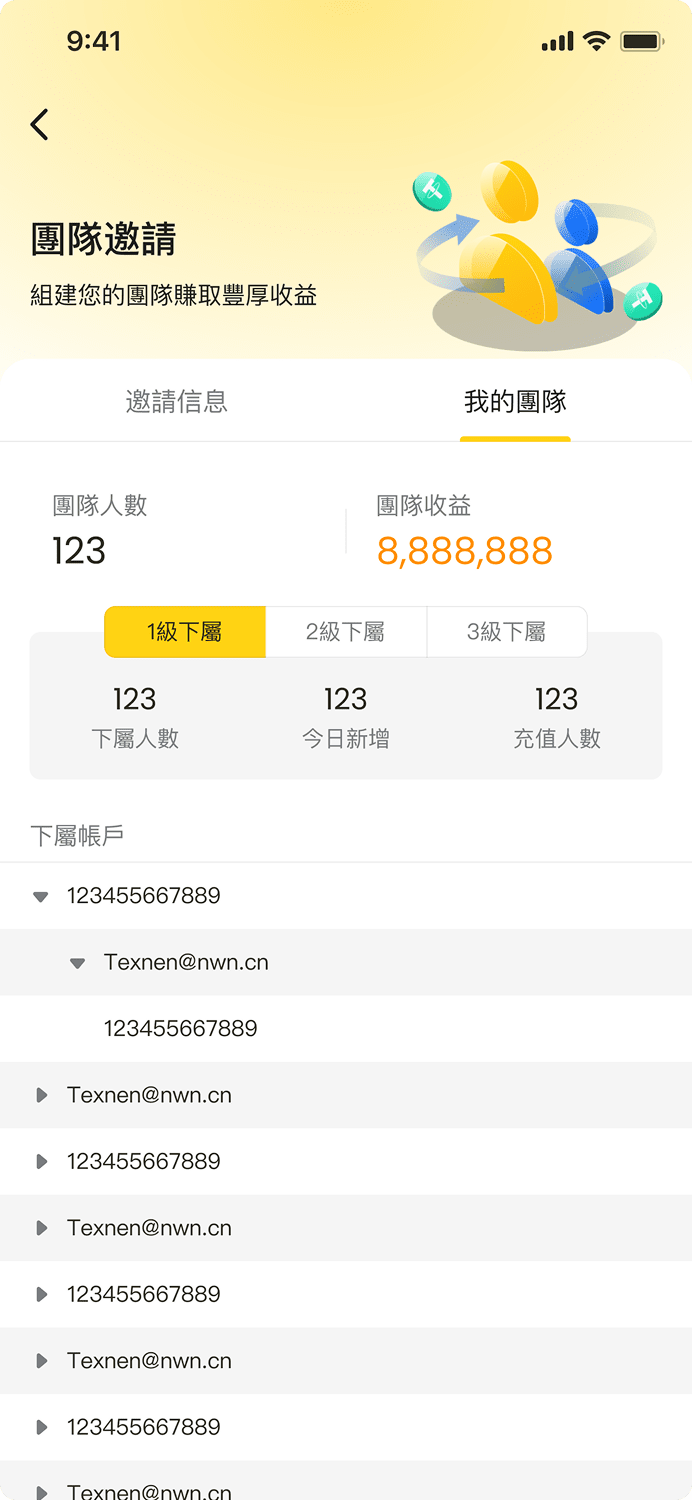Viewport: 692px width, 1500px height.
Task: Show 1級下屬 statistics
Action: (185, 632)
